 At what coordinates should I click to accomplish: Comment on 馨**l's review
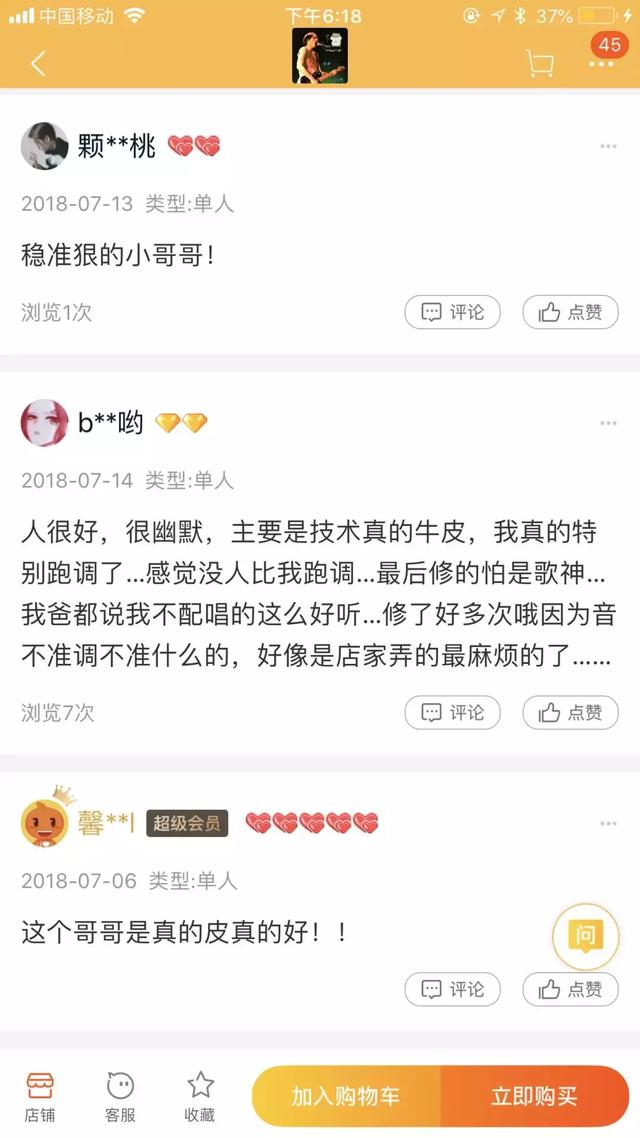coord(452,989)
